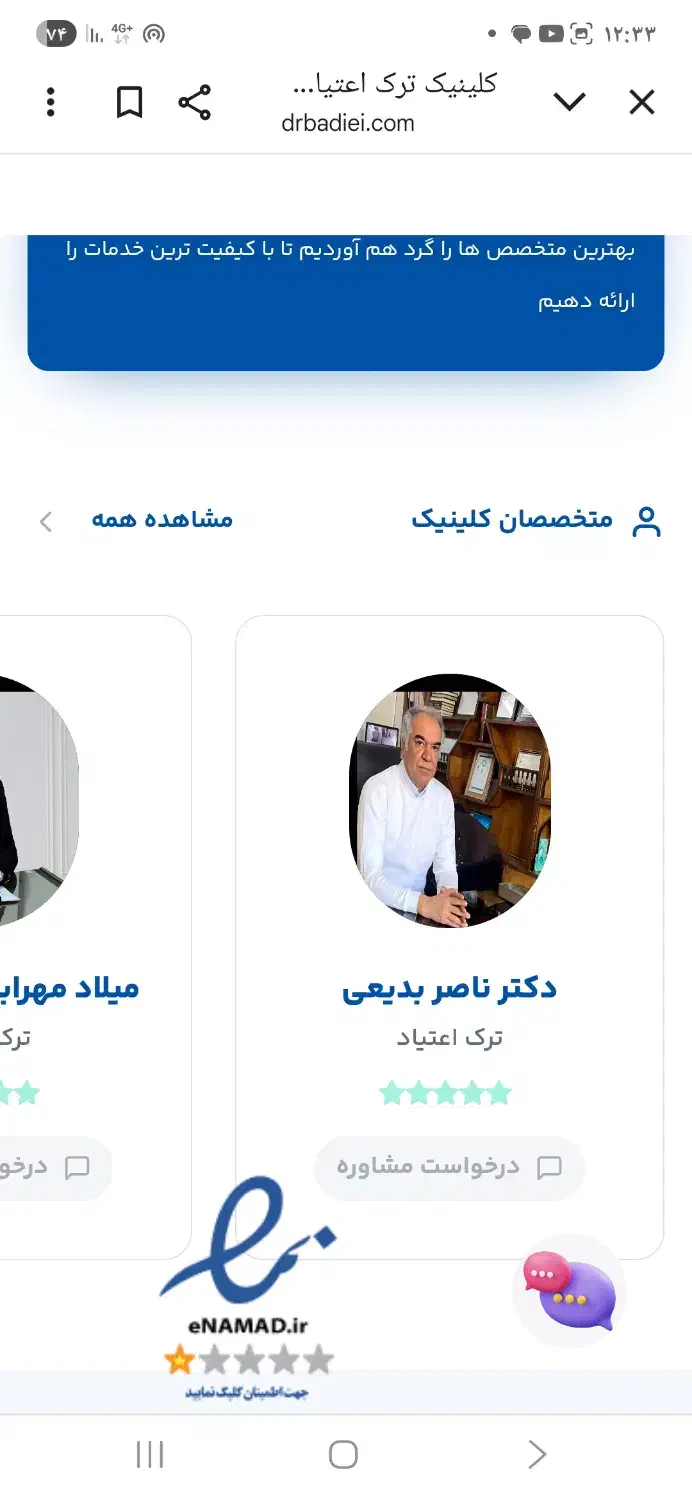This screenshot has height=1500, width=692.
Task: Expand the page info chevron
Action: pyautogui.click(x=569, y=102)
